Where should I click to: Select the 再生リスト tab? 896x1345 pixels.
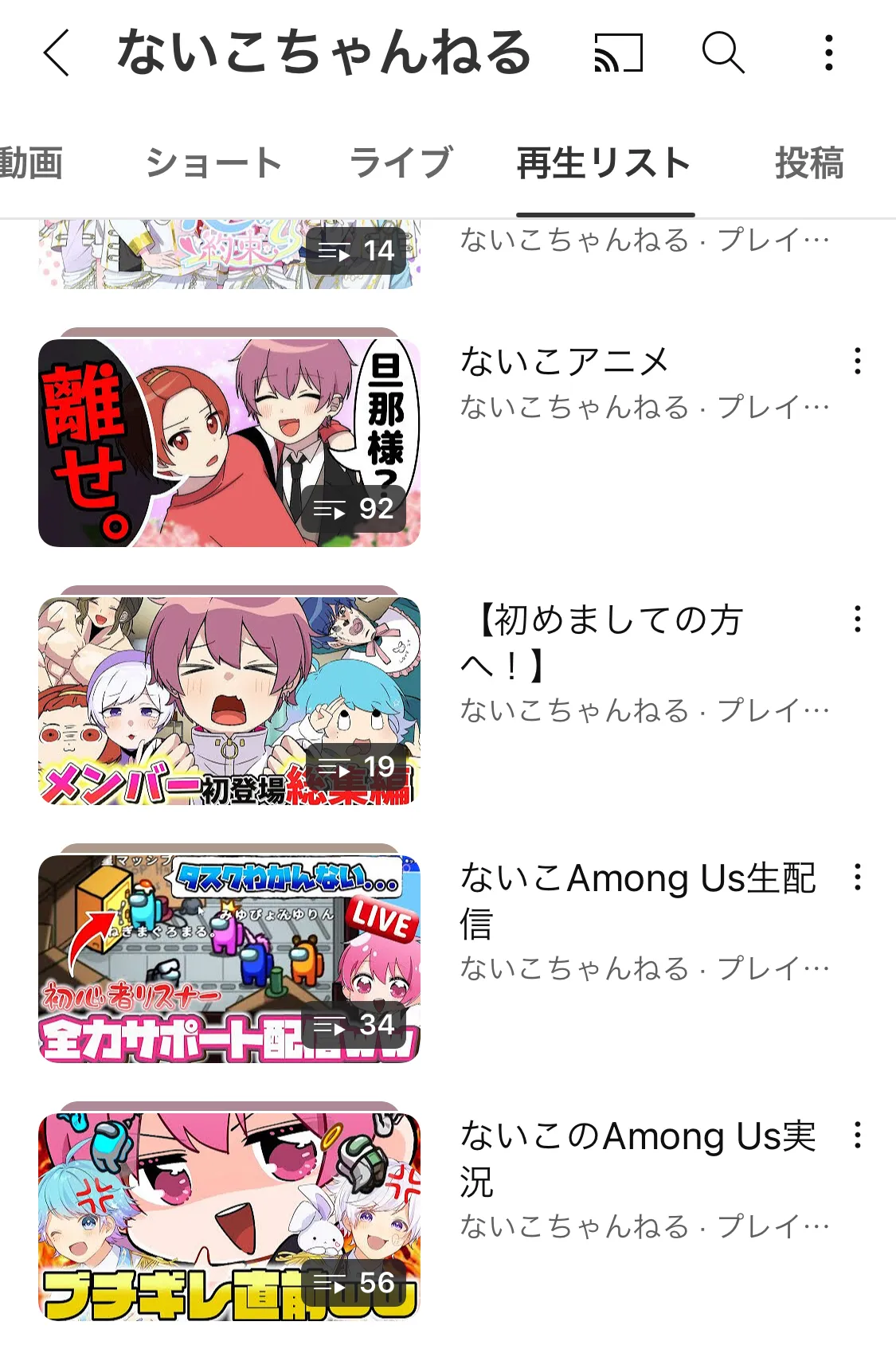[x=604, y=163]
